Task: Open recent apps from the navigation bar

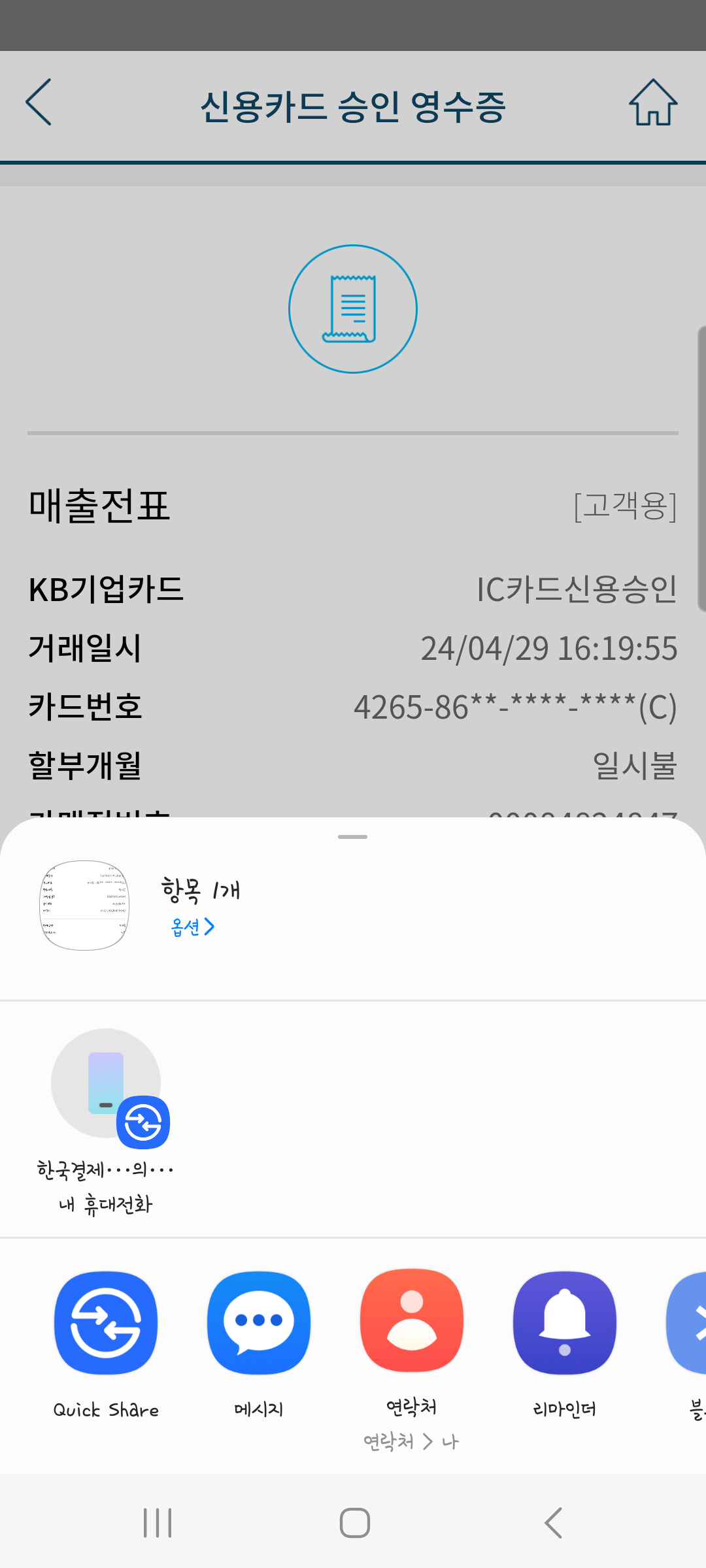Action: coord(158,1523)
